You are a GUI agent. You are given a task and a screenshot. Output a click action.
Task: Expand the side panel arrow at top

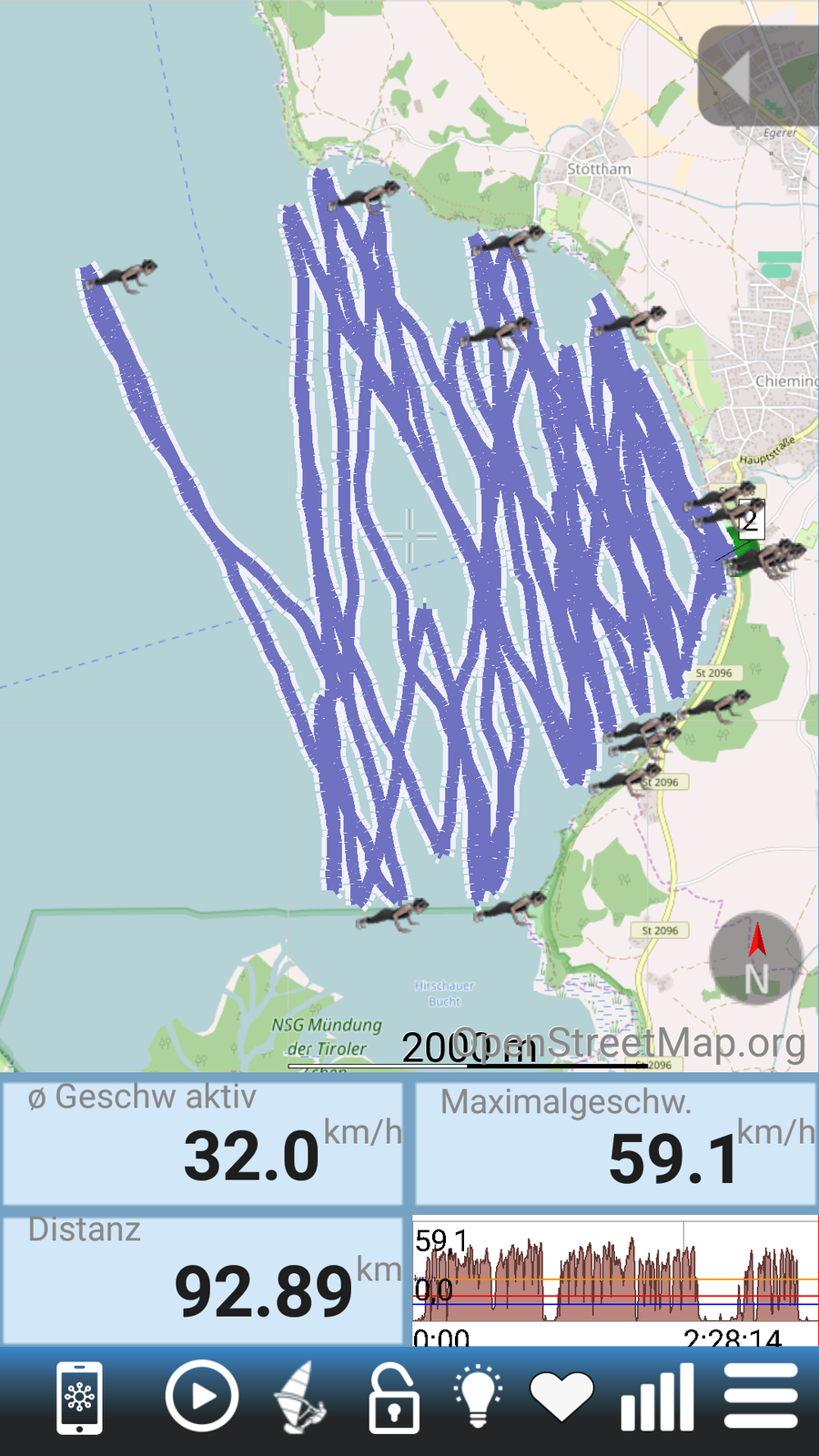coord(757,76)
